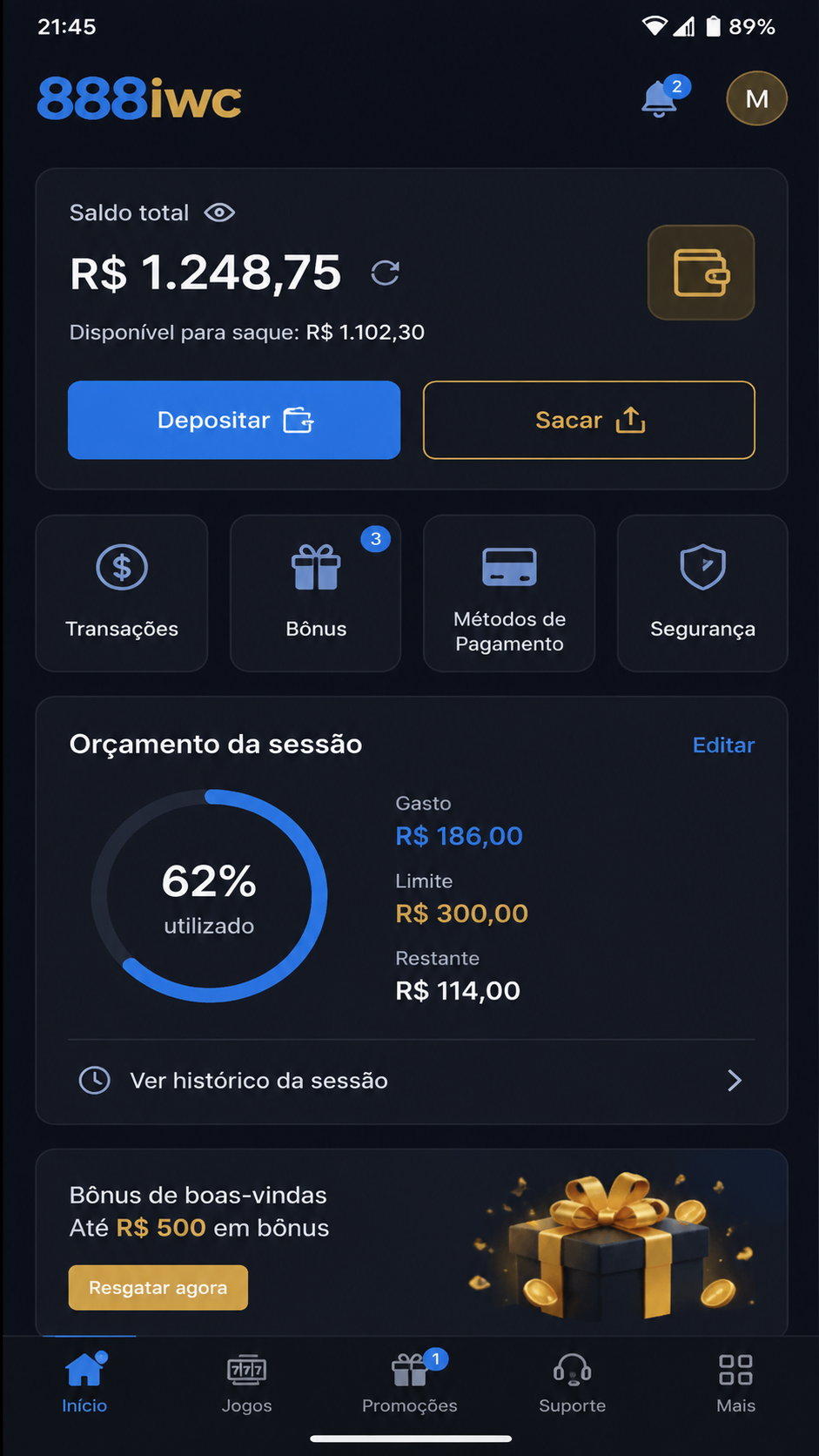Open the Mais tab
The image size is (819, 1456).
[x=735, y=1383]
